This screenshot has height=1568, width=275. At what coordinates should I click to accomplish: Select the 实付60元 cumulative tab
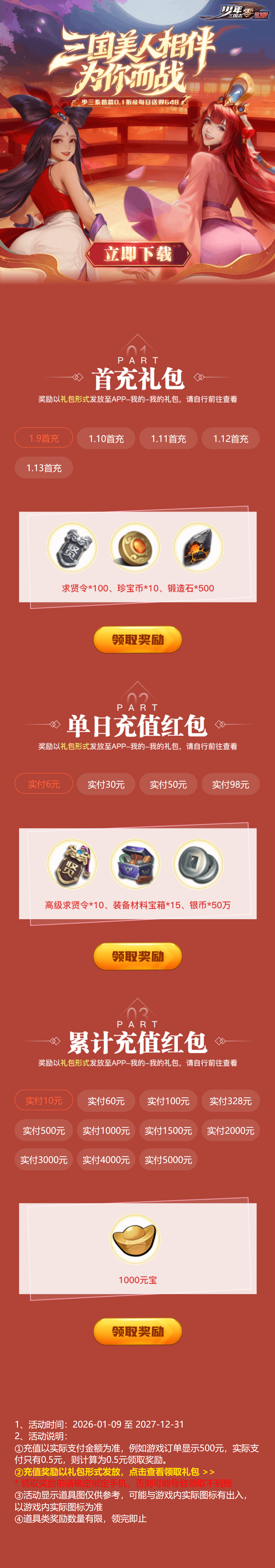click(106, 1101)
